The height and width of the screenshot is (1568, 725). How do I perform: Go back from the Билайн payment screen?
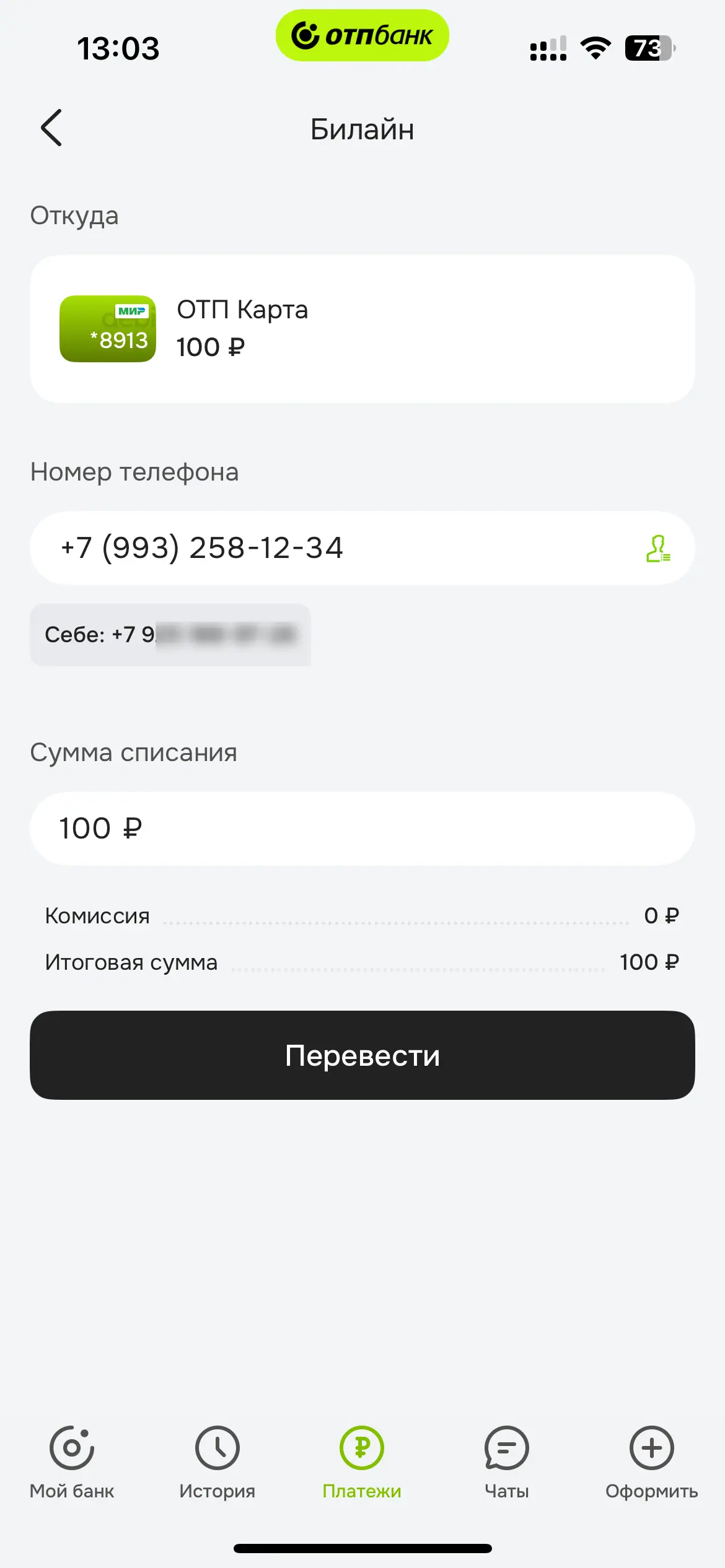(51, 128)
